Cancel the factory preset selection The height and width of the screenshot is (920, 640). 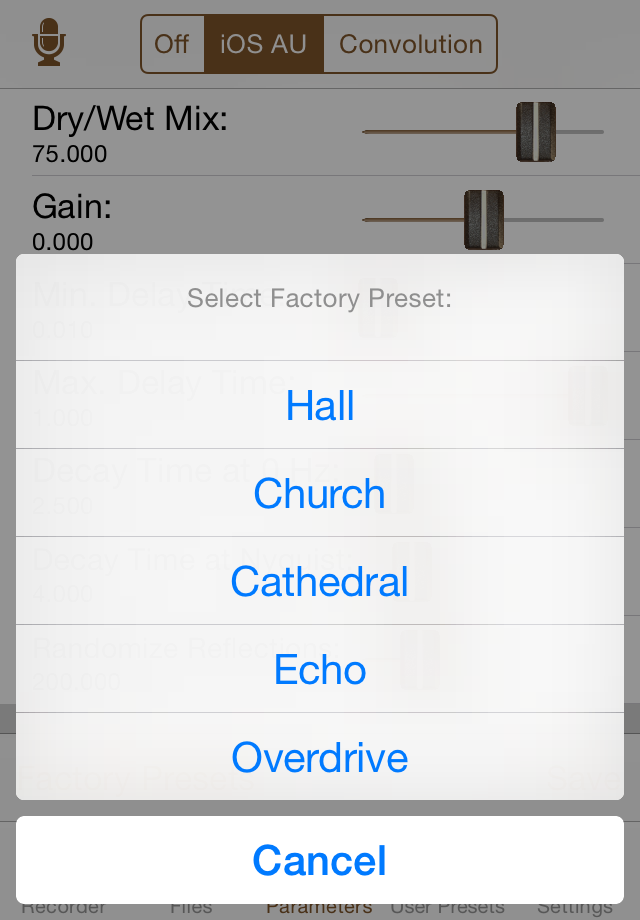[320, 860]
